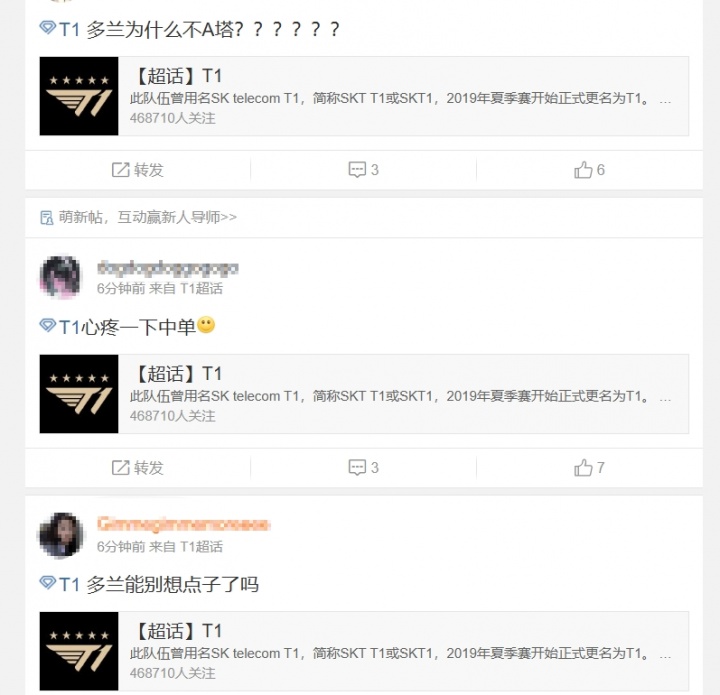Open comments on 多兰为什么不A塔 post

pos(363,170)
